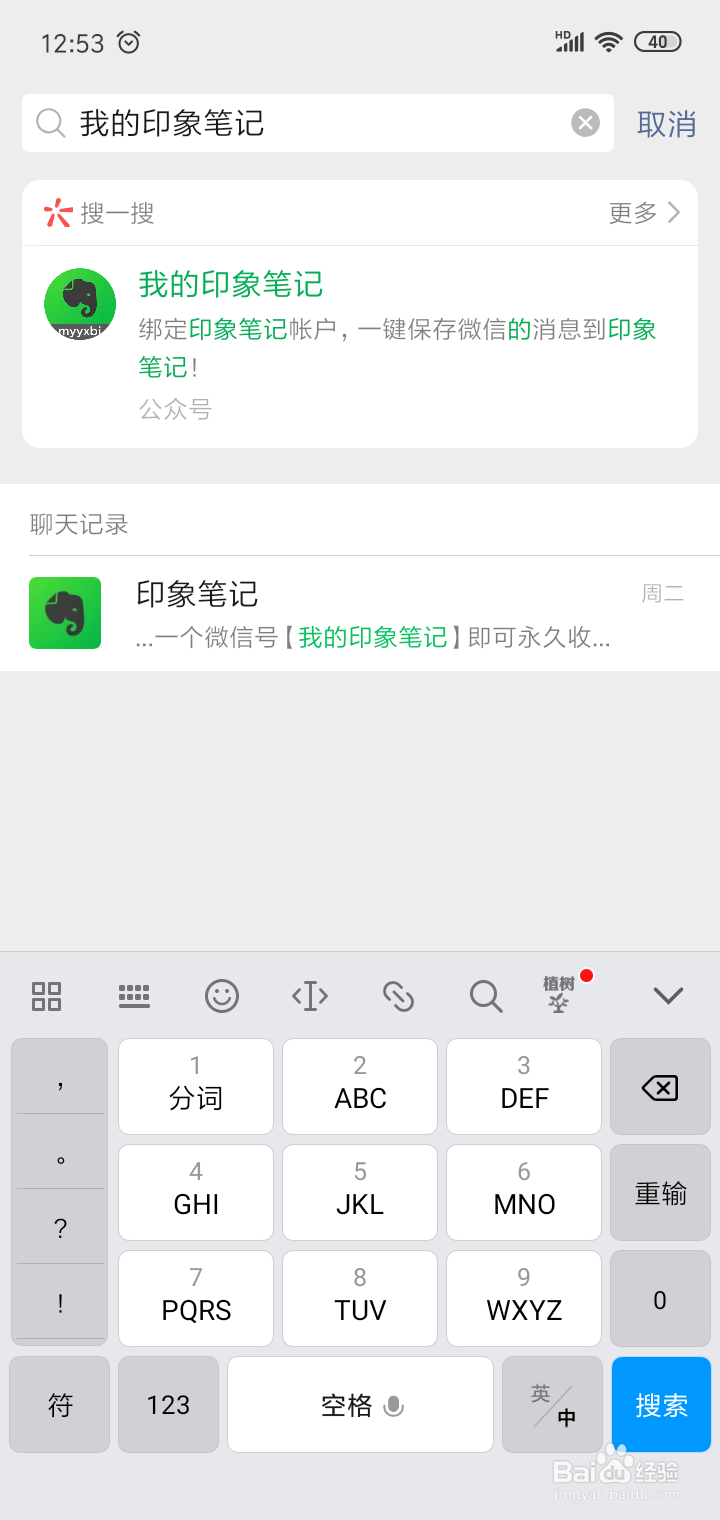Open the 印象笔记 chat history entry

click(x=360, y=613)
